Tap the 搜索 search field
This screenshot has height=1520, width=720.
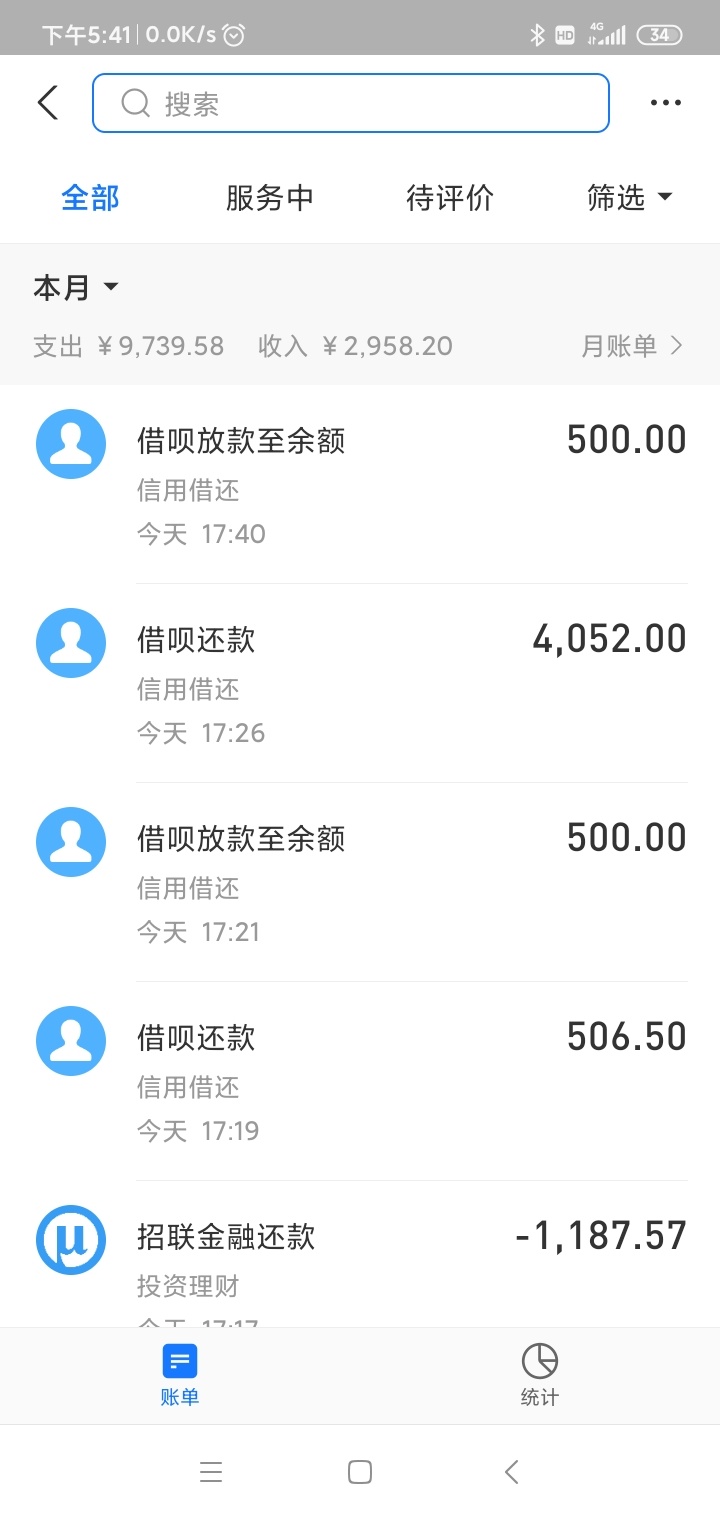351,103
